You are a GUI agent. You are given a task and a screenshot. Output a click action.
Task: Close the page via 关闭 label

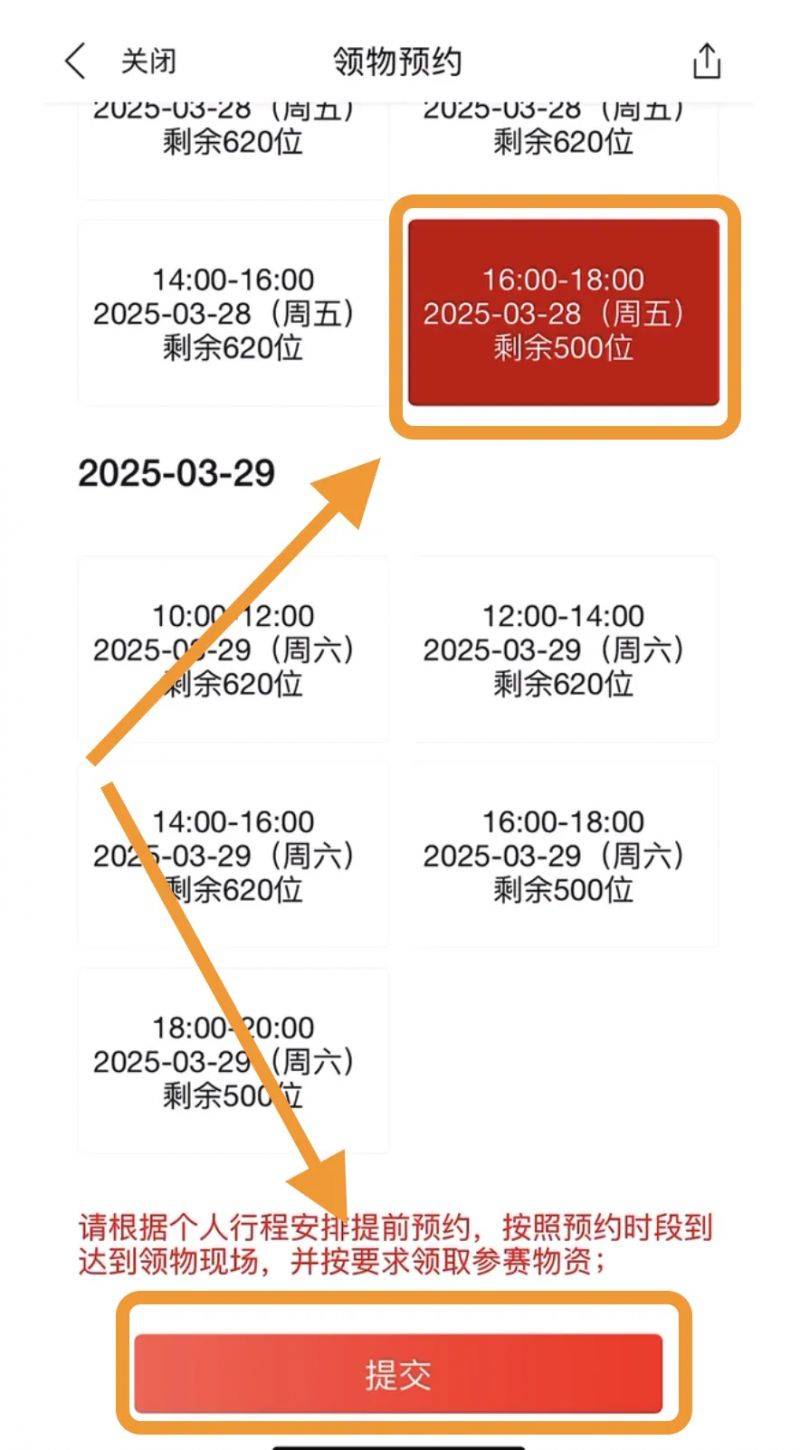coord(146,62)
